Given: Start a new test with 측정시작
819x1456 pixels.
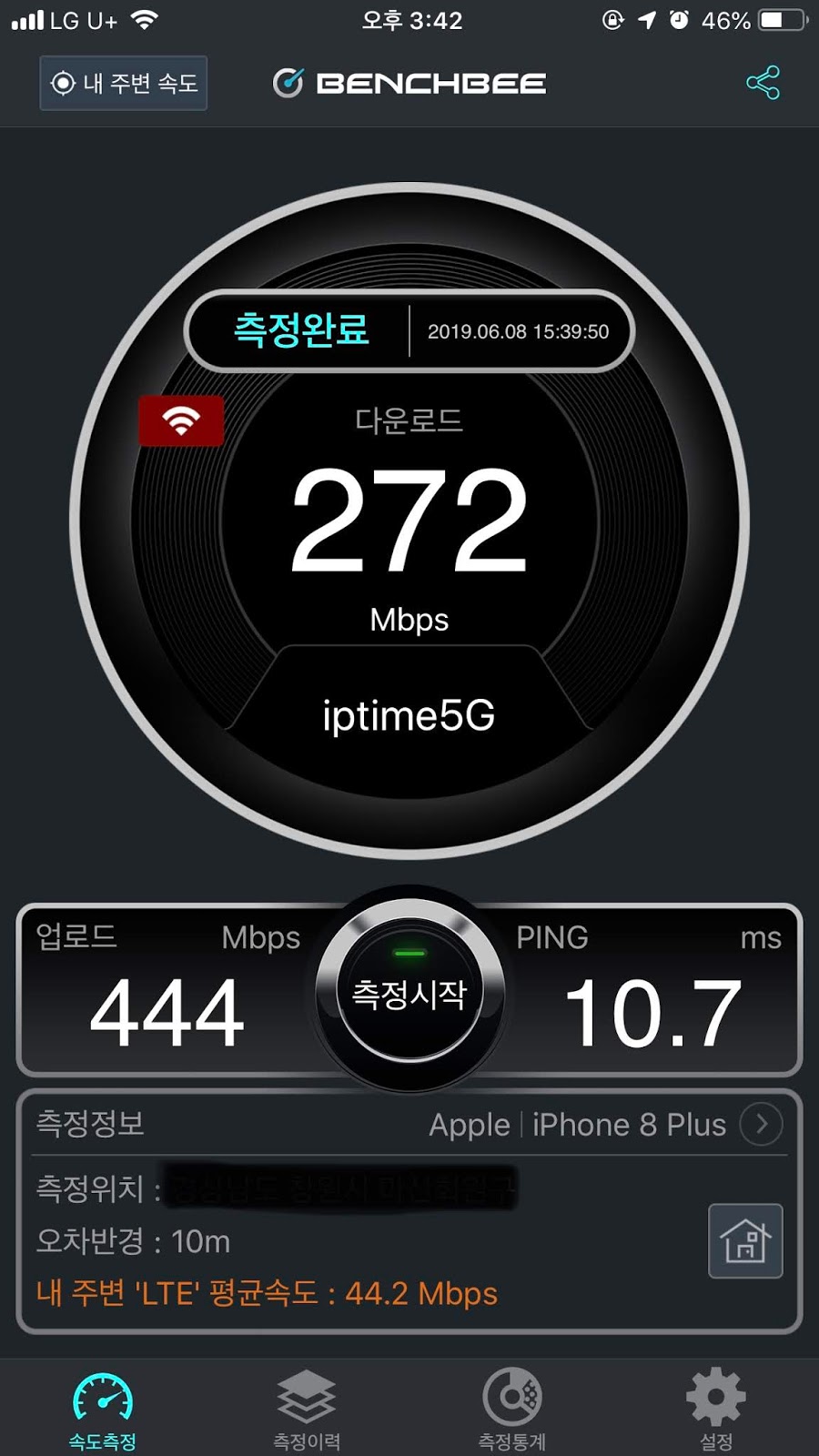Looking at the screenshot, I should (x=409, y=993).
